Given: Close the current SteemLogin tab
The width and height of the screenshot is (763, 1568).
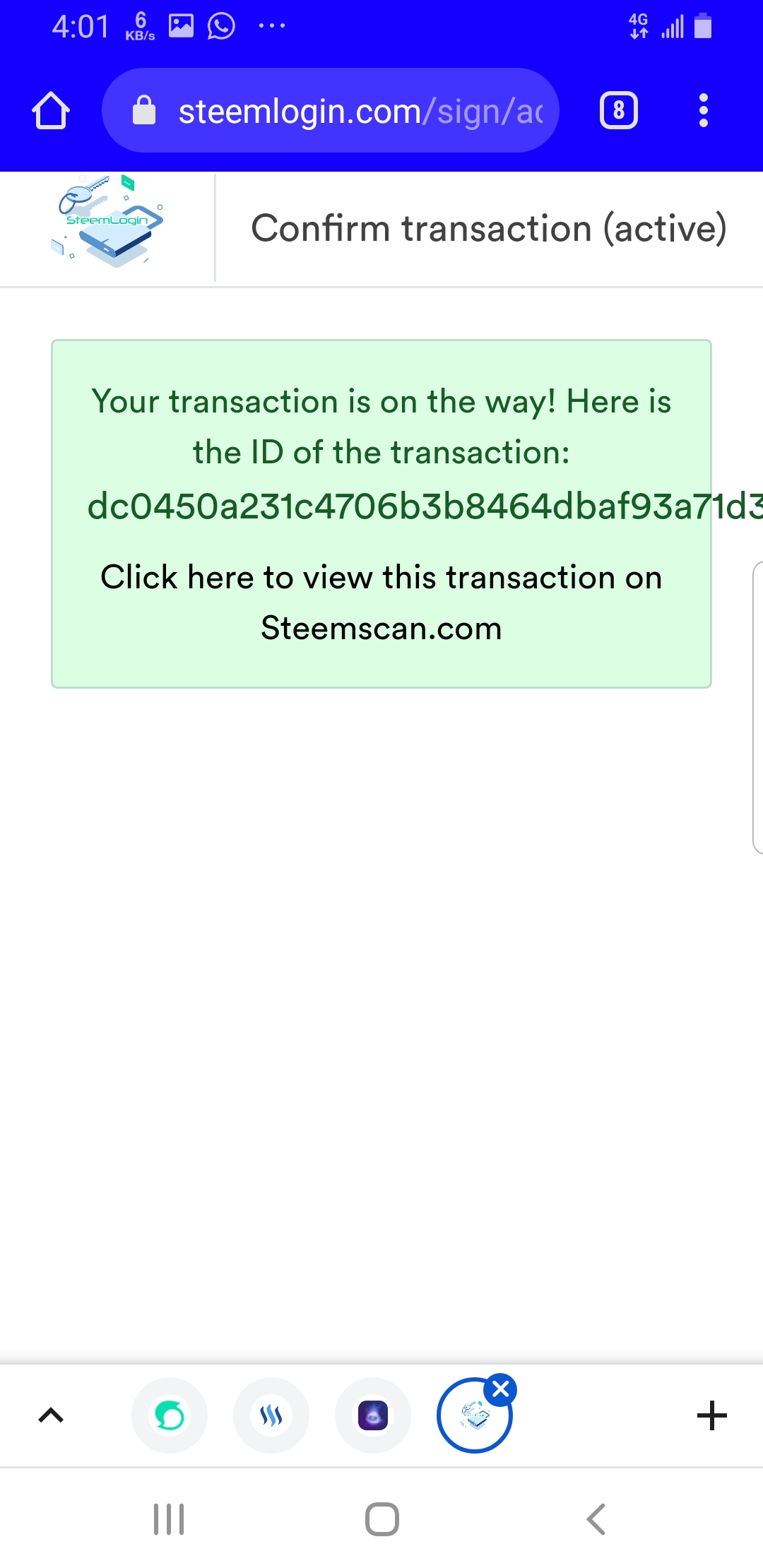Looking at the screenshot, I should coord(501,1390).
